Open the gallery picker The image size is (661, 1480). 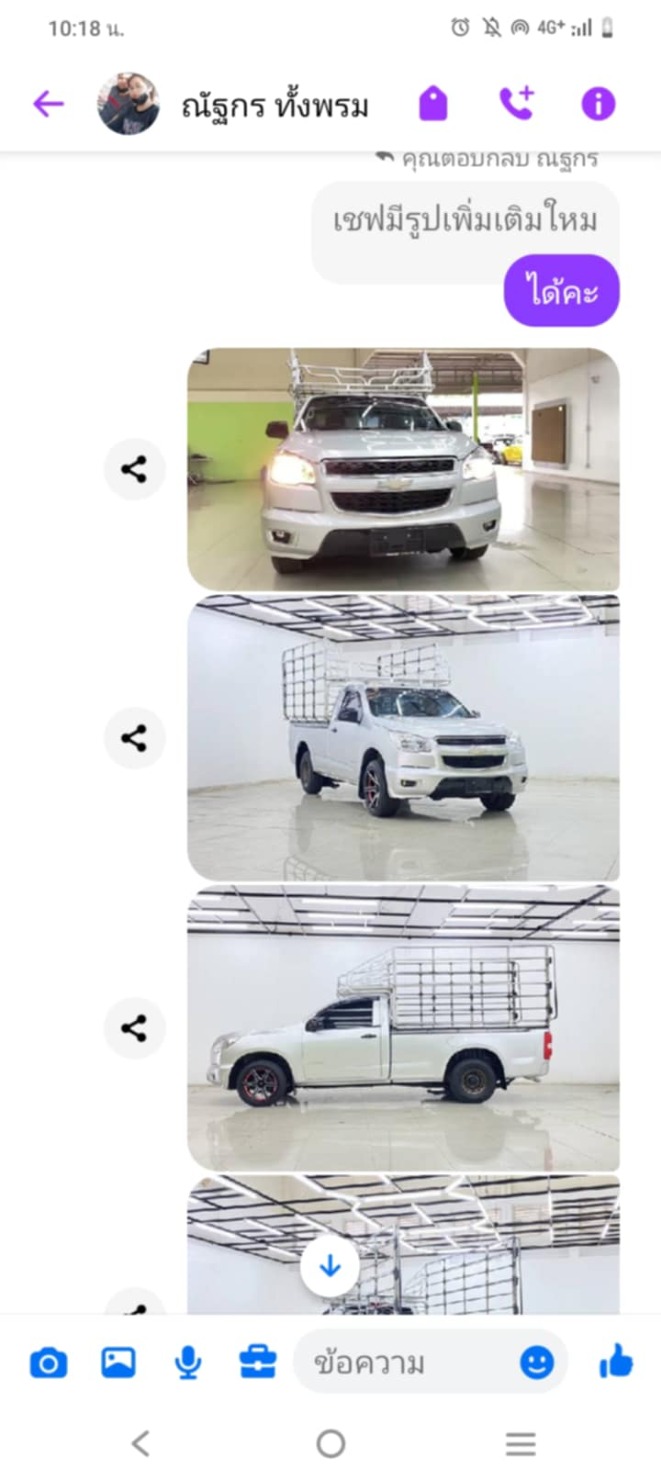[118, 1362]
